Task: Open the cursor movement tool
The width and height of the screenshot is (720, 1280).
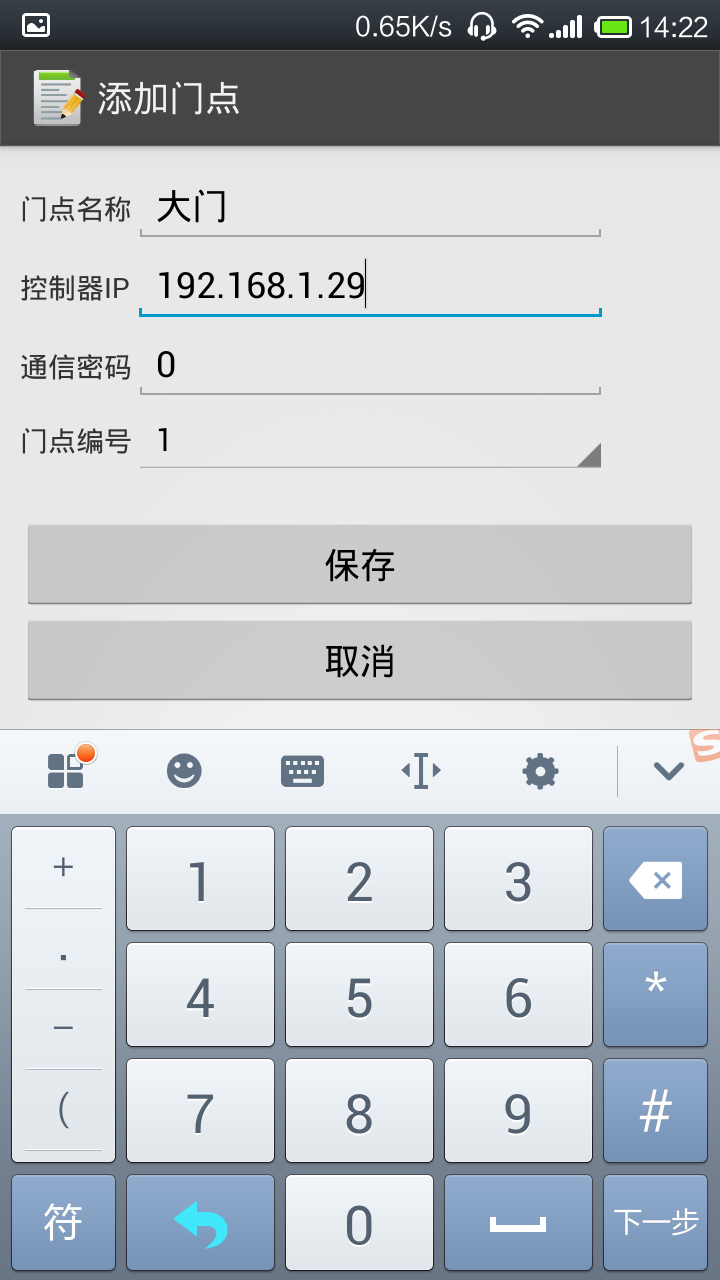Action: pos(421,771)
